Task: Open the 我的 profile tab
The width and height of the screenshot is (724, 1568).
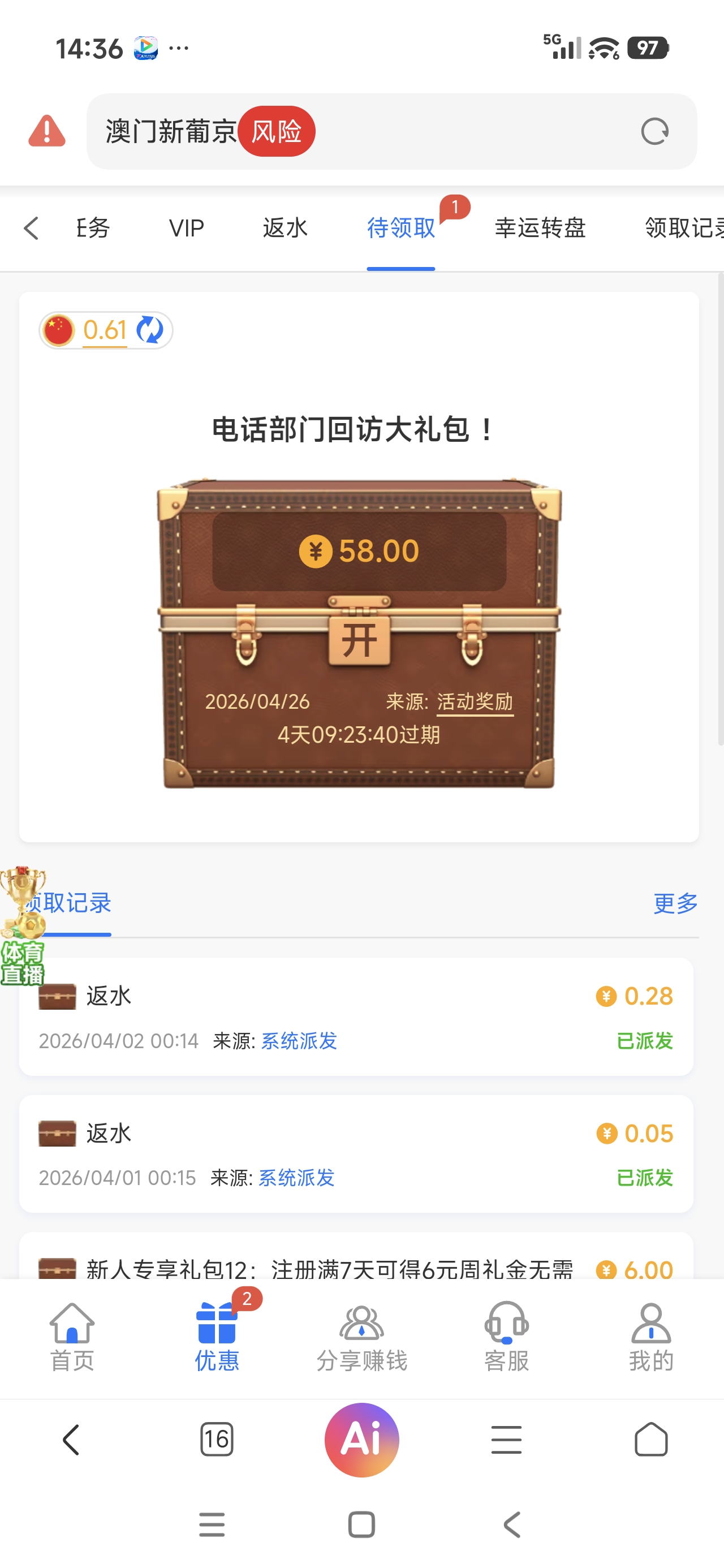Action: (651, 1337)
